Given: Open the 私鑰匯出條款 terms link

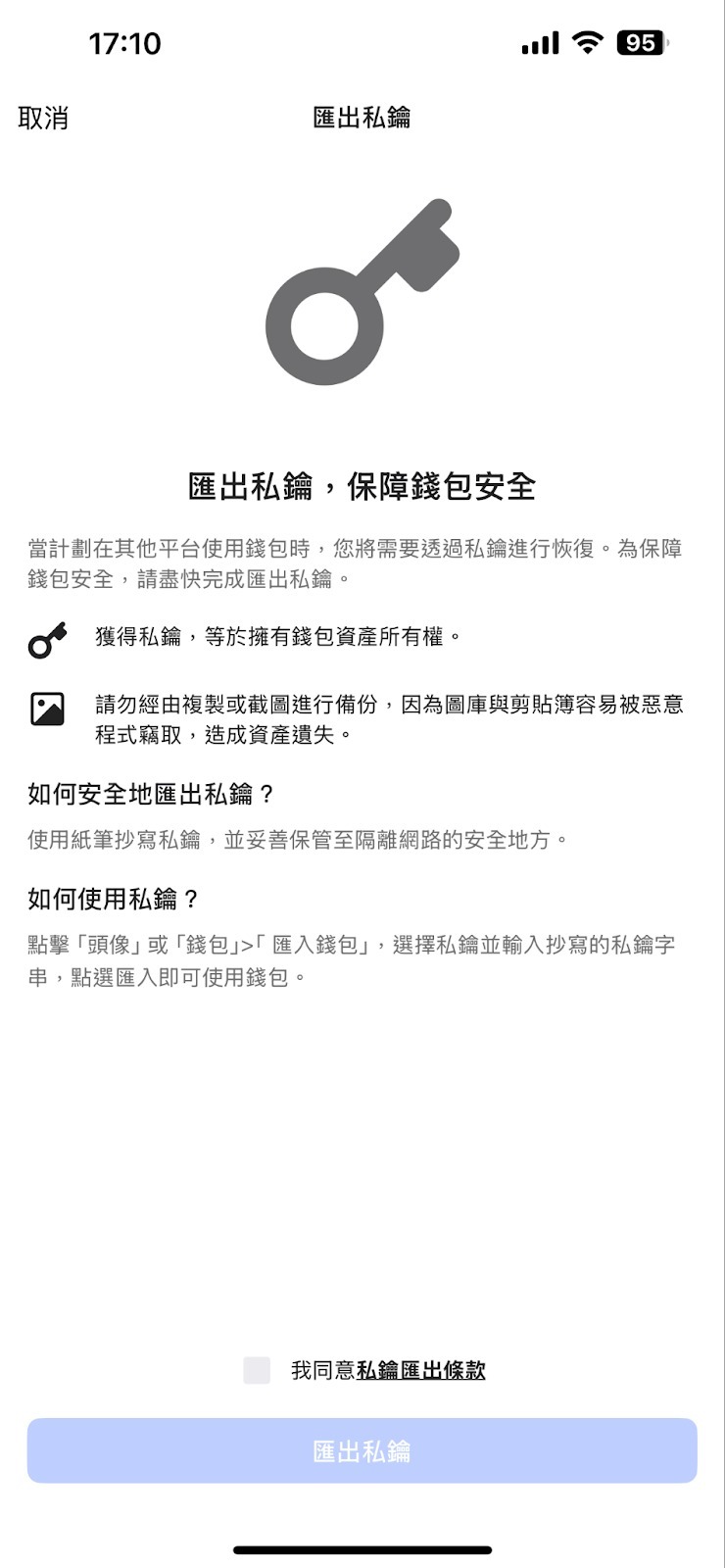Looking at the screenshot, I should 420,1370.
